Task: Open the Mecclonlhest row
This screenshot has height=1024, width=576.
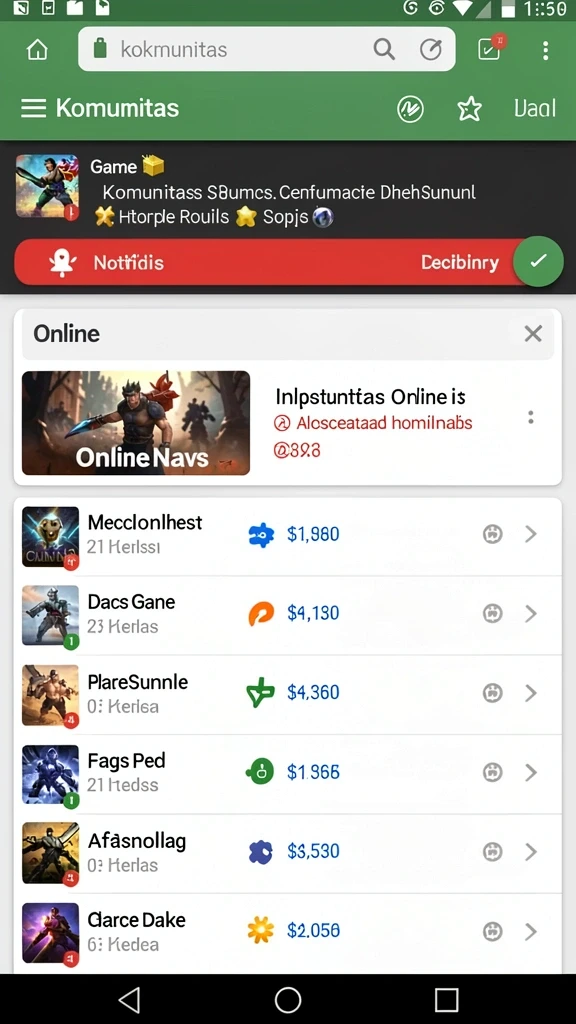Action: (x=288, y=536)
